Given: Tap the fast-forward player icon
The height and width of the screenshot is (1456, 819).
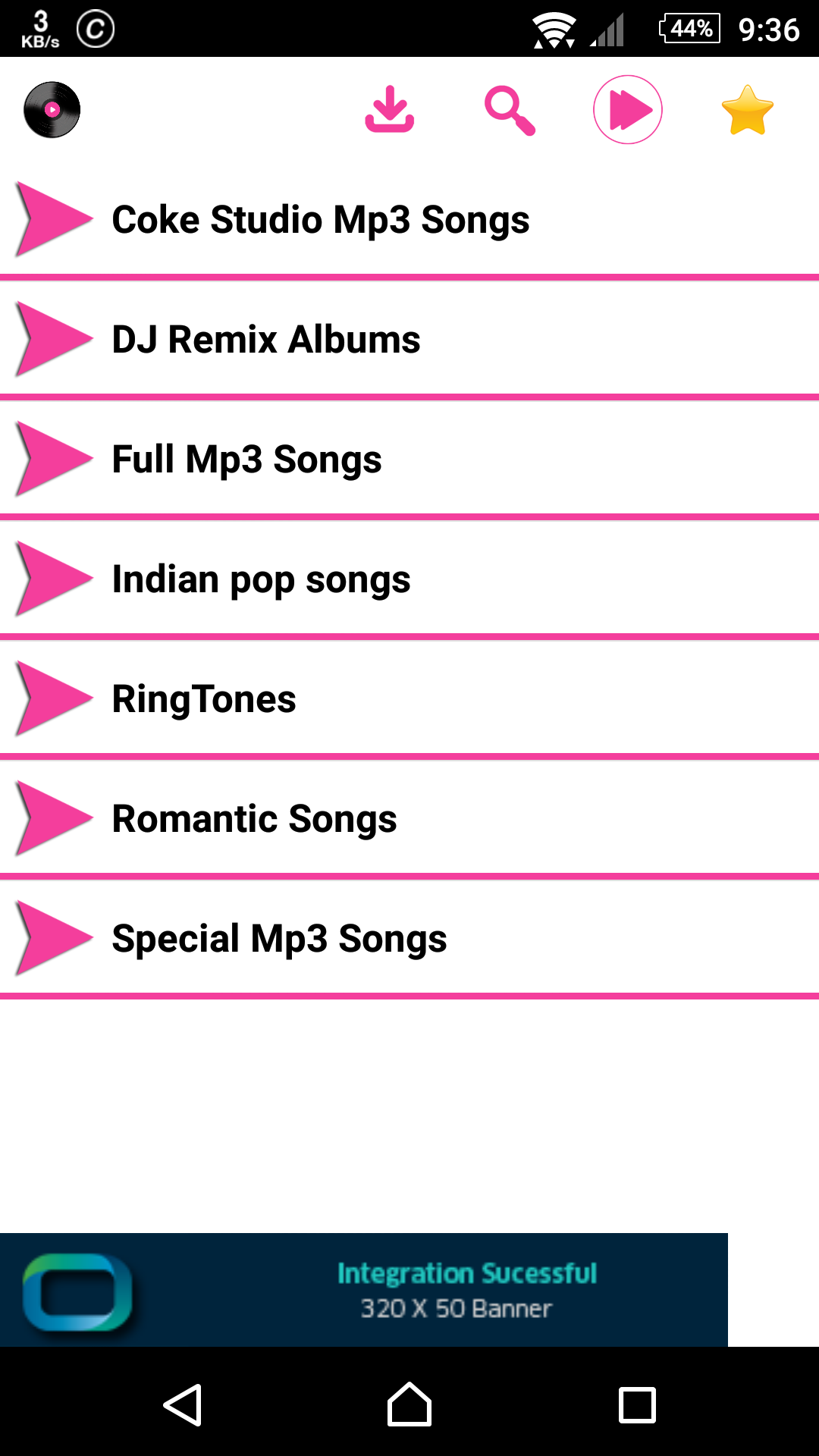Looking at the screenshot, I should [628, 109].
